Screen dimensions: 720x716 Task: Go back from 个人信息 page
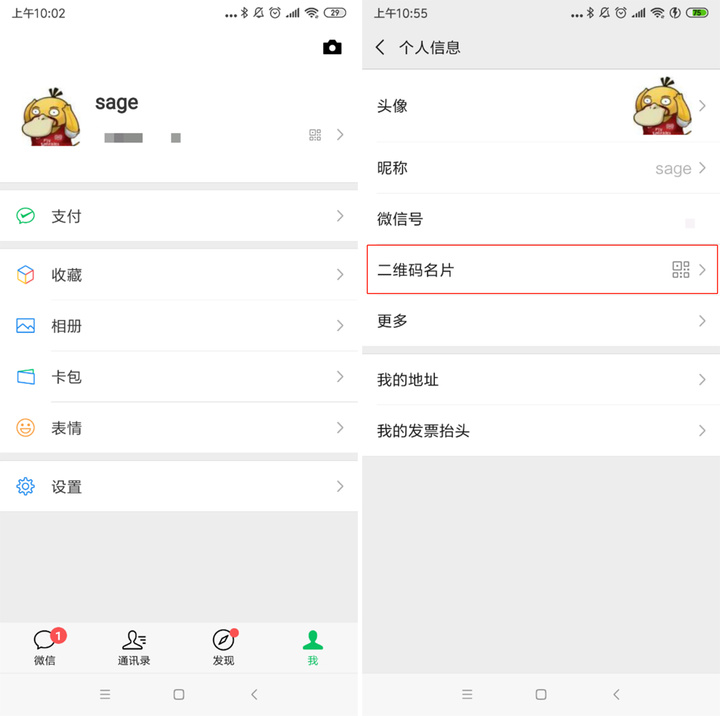[380, 47]
